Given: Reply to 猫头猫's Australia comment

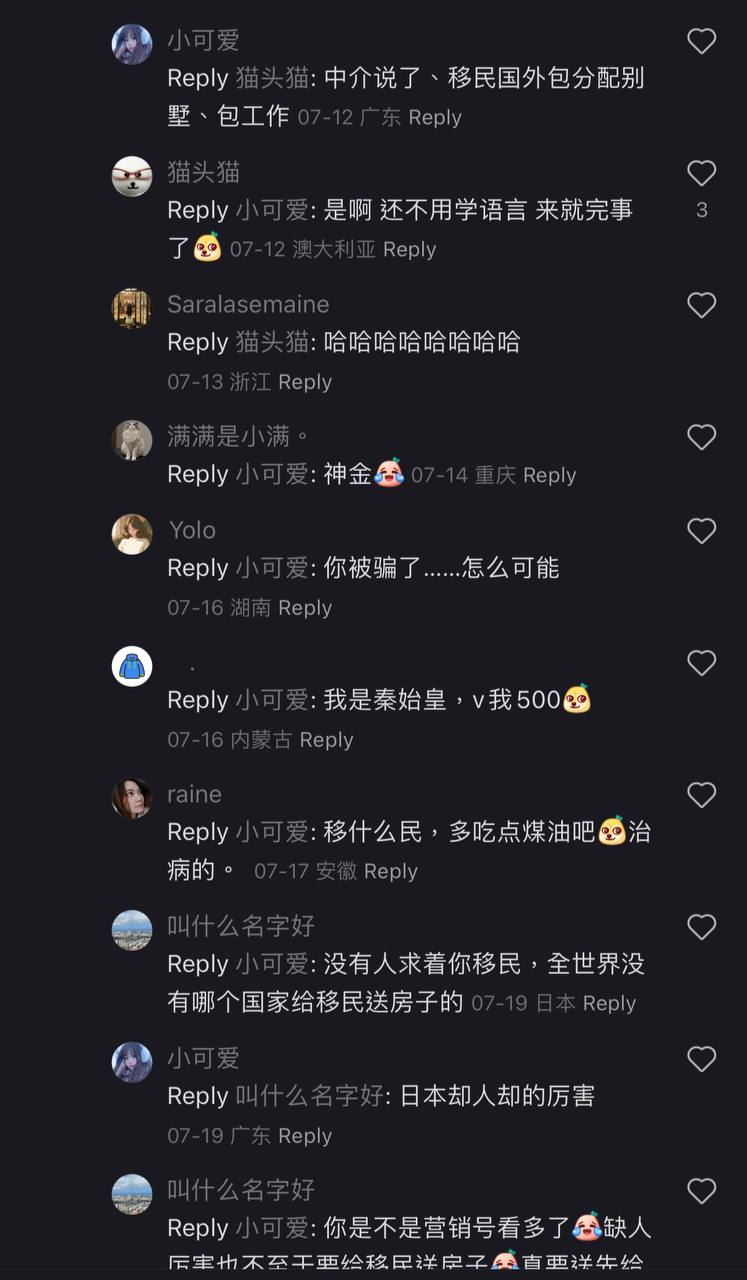Looking at the screenshot, I should coord(410,250).
